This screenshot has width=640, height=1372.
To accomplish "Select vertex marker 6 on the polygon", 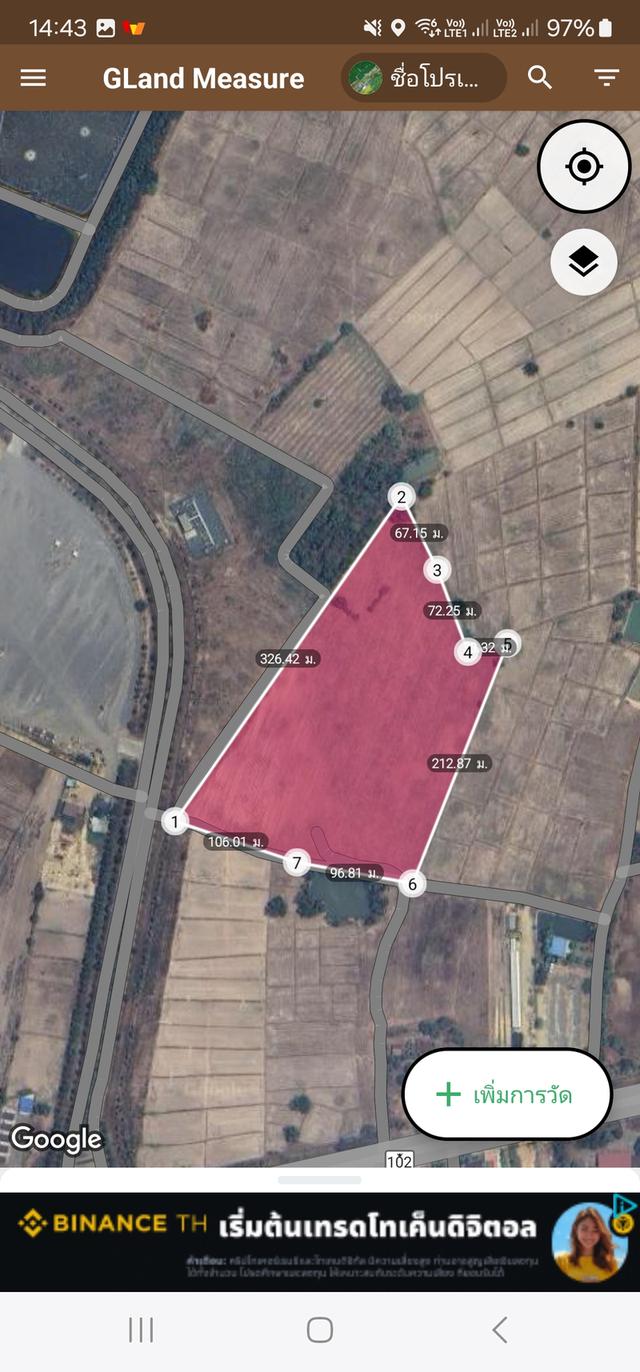I will 411,883.
